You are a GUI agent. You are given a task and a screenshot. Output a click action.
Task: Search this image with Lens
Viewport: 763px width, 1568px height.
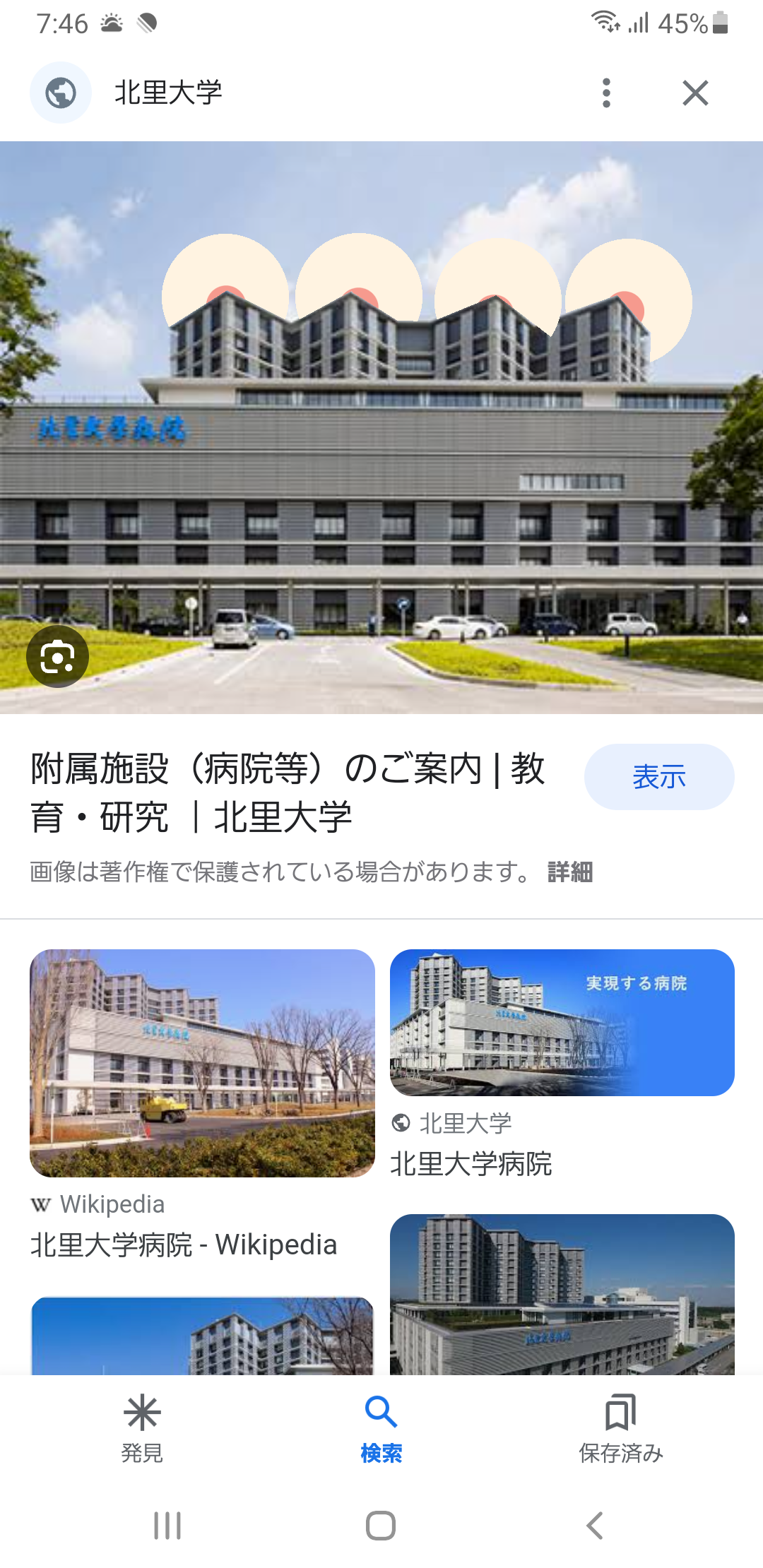pyautogui.click(x=58, y=657)
